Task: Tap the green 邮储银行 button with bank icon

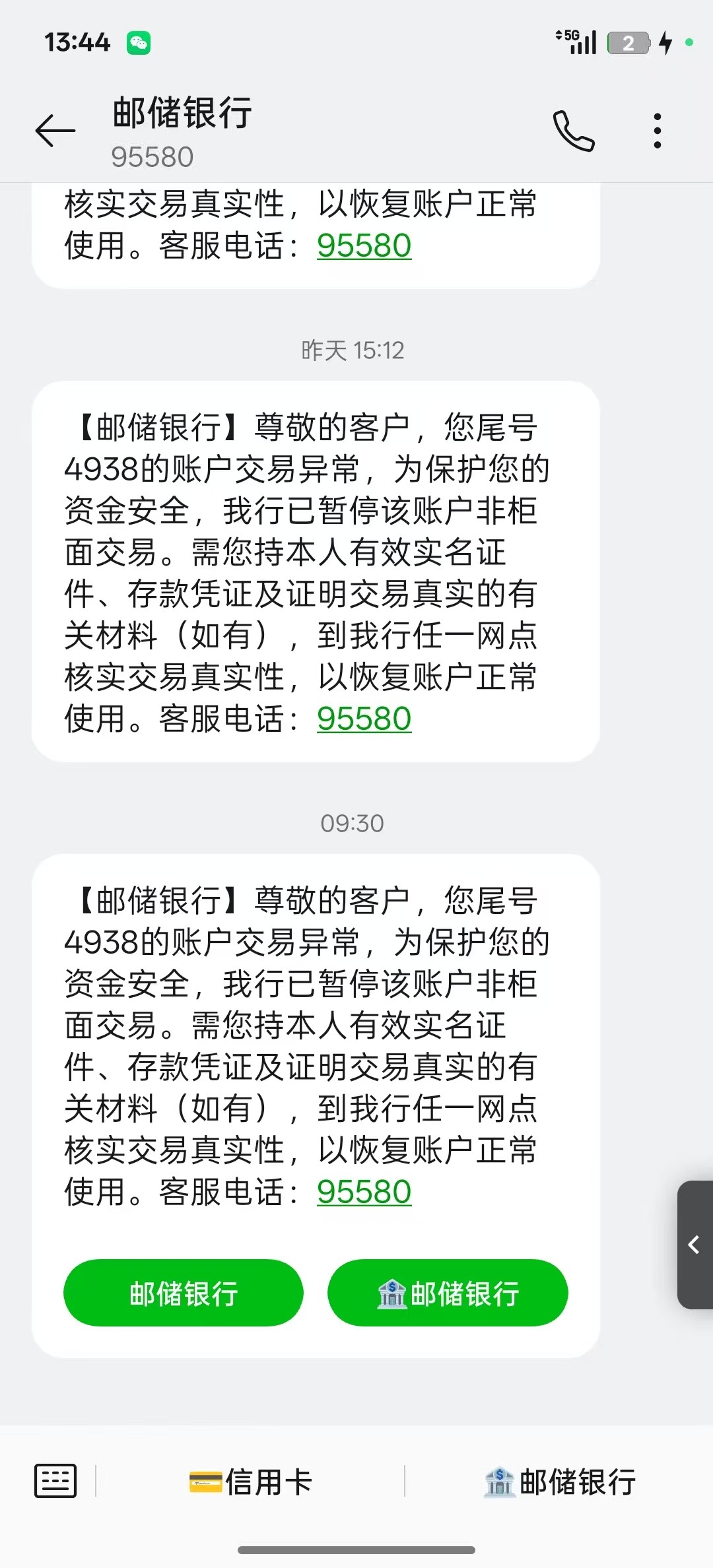Action: 448,1293
